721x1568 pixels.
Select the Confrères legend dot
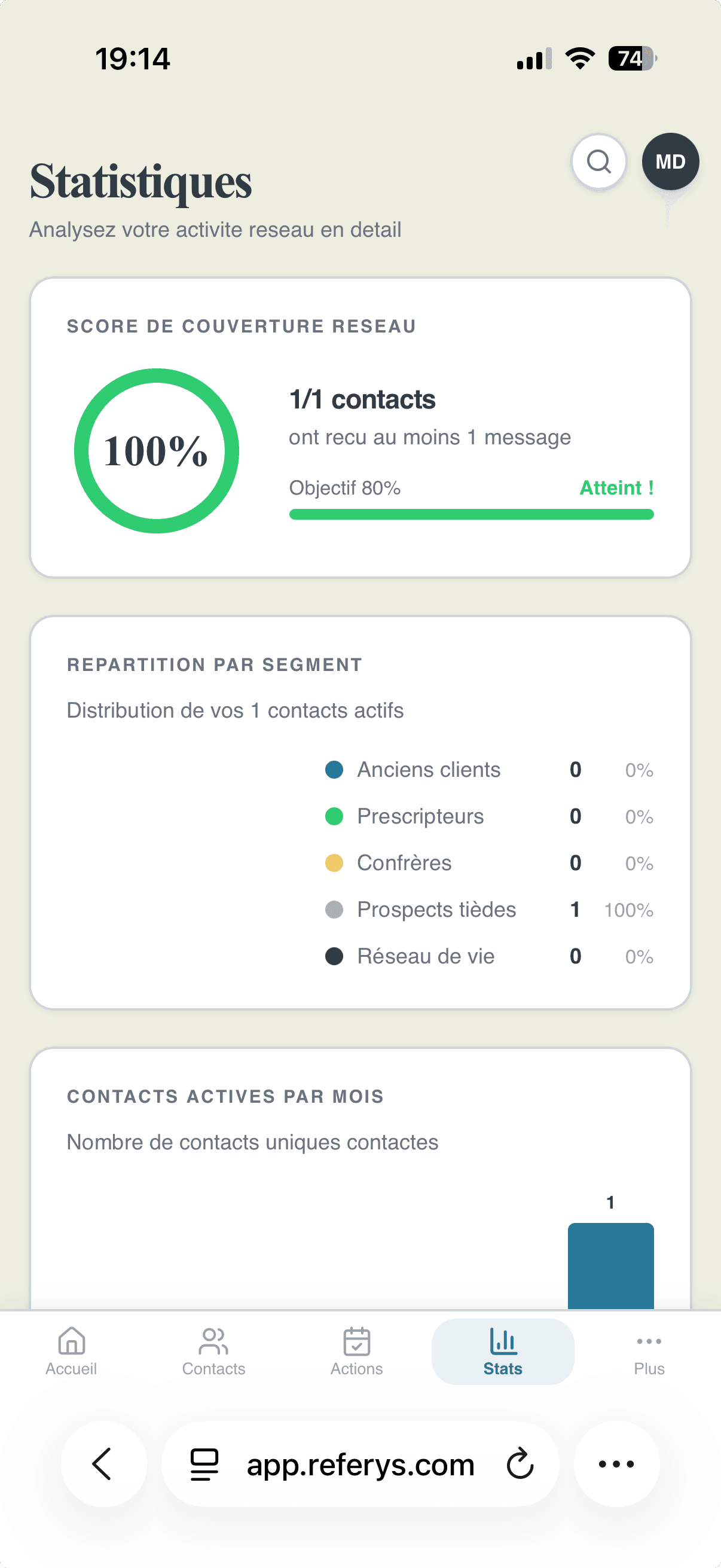tap(334, 862)
